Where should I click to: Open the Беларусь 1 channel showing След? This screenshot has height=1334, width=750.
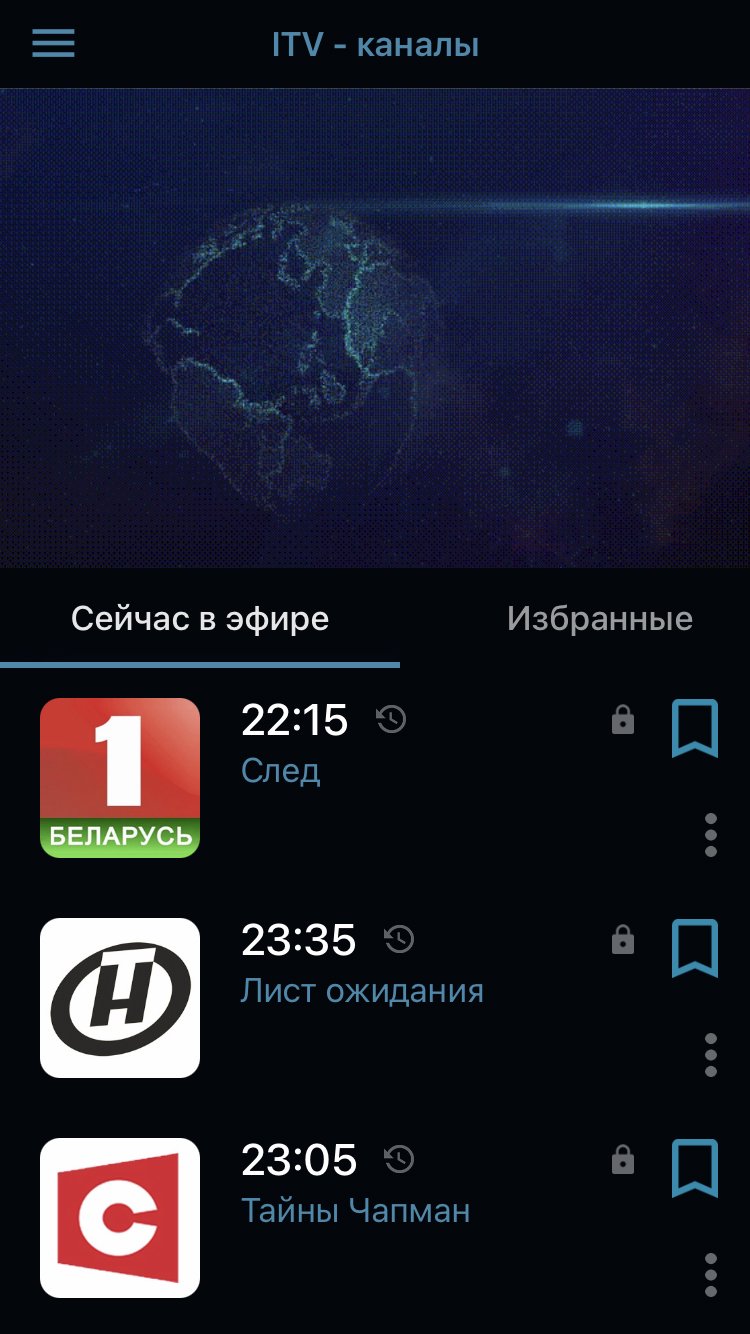point(120,778)
